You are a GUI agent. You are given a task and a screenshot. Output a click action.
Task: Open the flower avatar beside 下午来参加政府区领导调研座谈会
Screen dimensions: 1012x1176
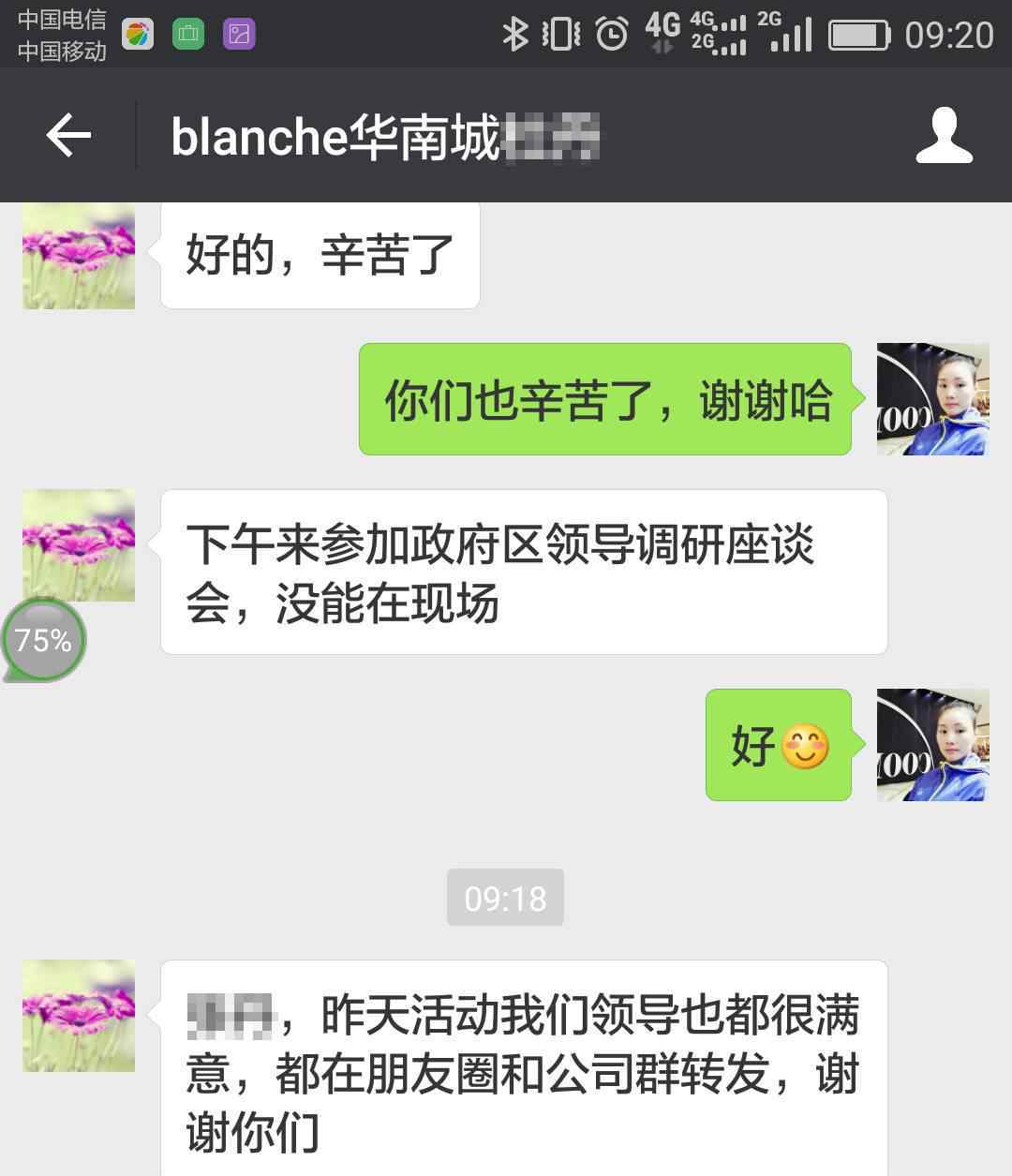(x=79, y=544)
